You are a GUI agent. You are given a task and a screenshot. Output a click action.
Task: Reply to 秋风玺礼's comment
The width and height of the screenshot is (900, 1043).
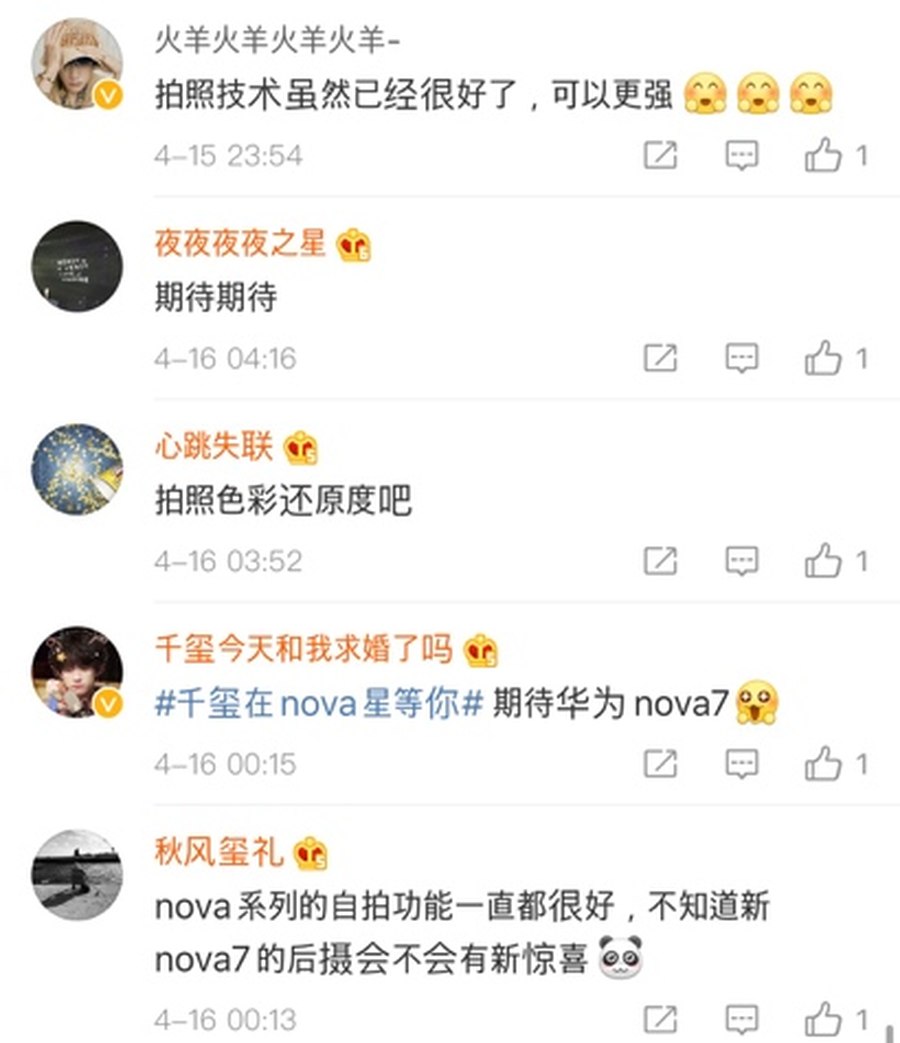tap(741, 1020)
